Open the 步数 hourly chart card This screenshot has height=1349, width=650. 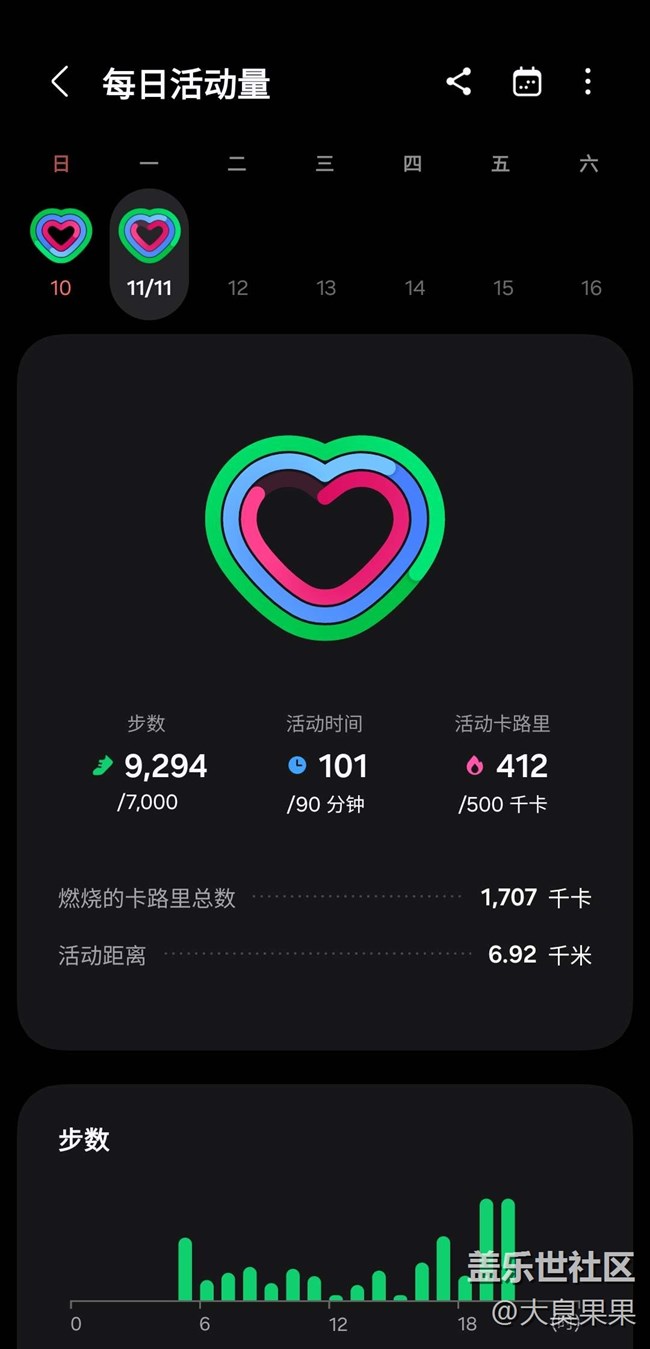tap(325, 1217)
